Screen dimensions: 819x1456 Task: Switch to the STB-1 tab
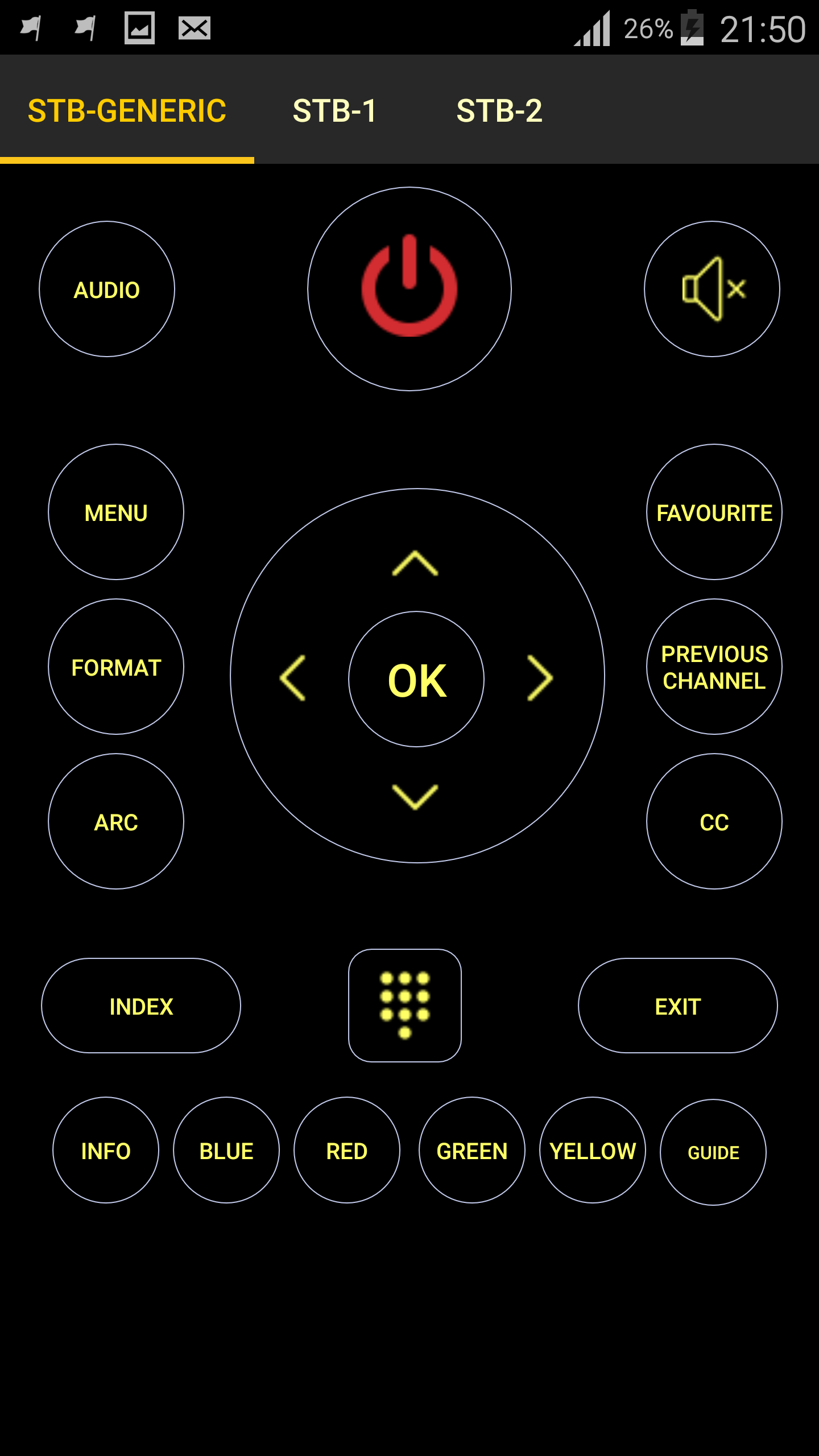(x=334, y=110)
